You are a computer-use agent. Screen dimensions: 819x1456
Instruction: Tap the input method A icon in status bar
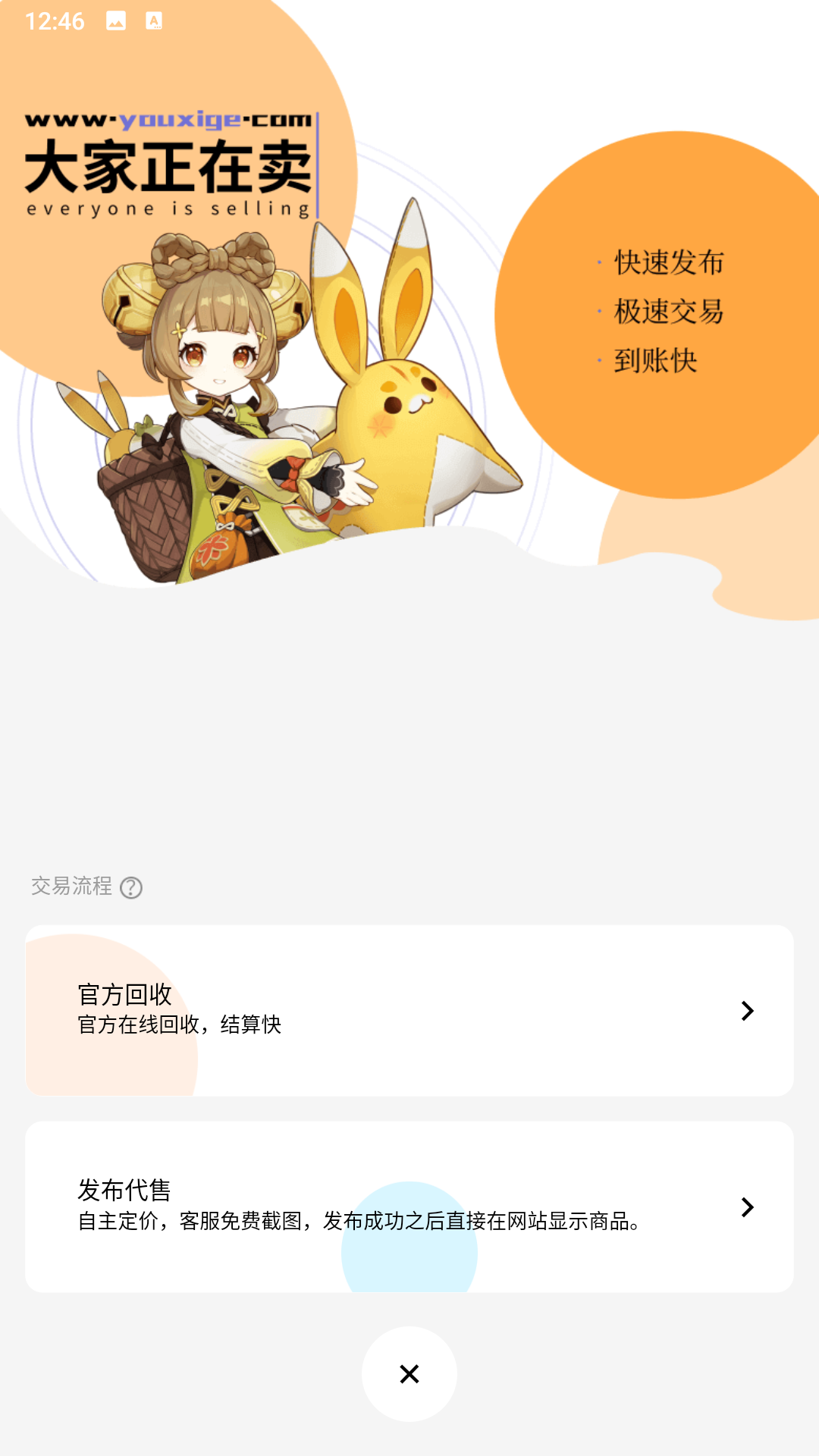[155, 20]
